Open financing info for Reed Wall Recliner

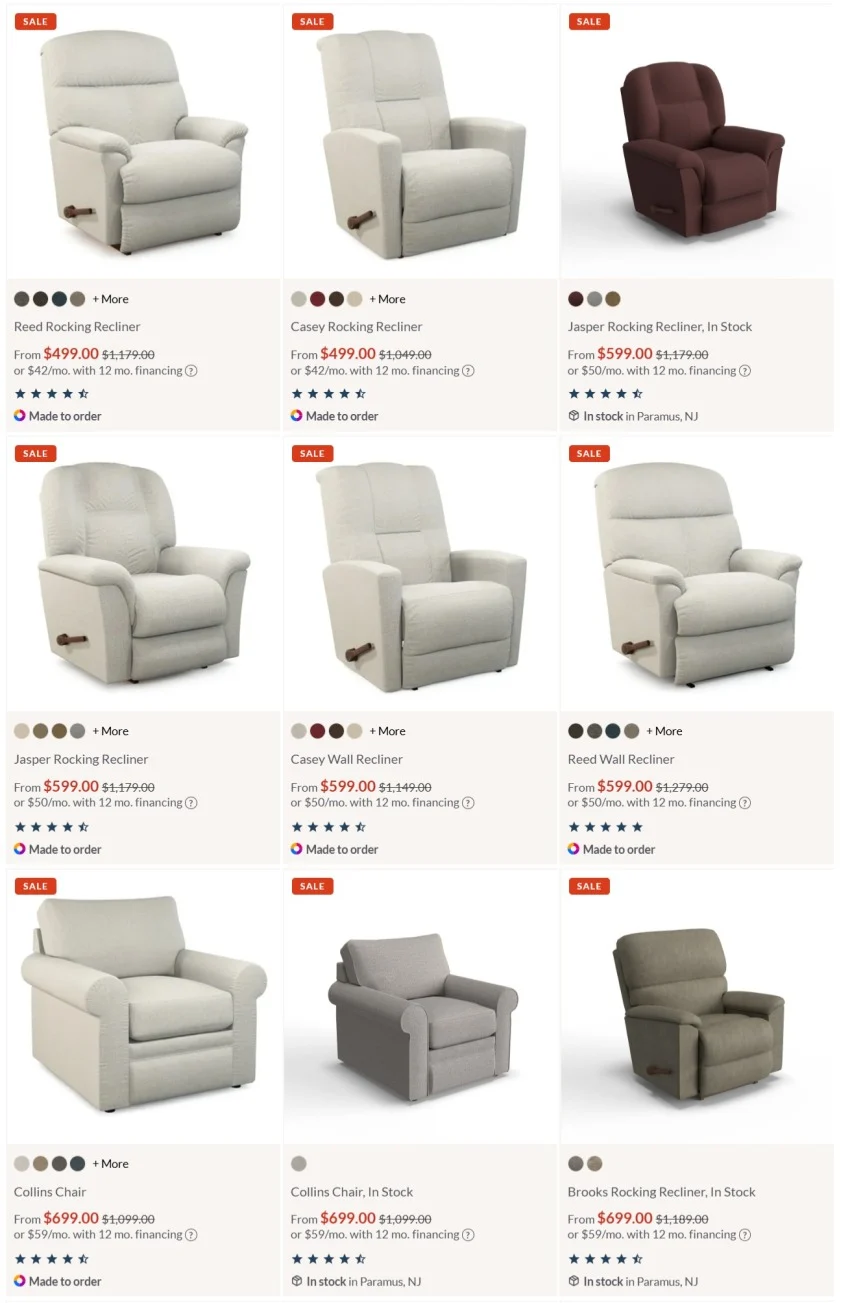point(744,803)
